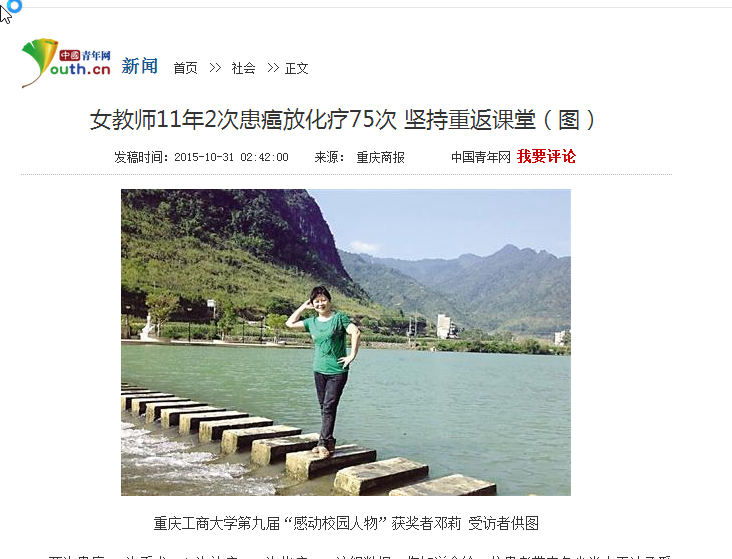Viewport: 732px width, 559px height.
Task: Open the 中国青年网 source link
Action: (480, 157)
